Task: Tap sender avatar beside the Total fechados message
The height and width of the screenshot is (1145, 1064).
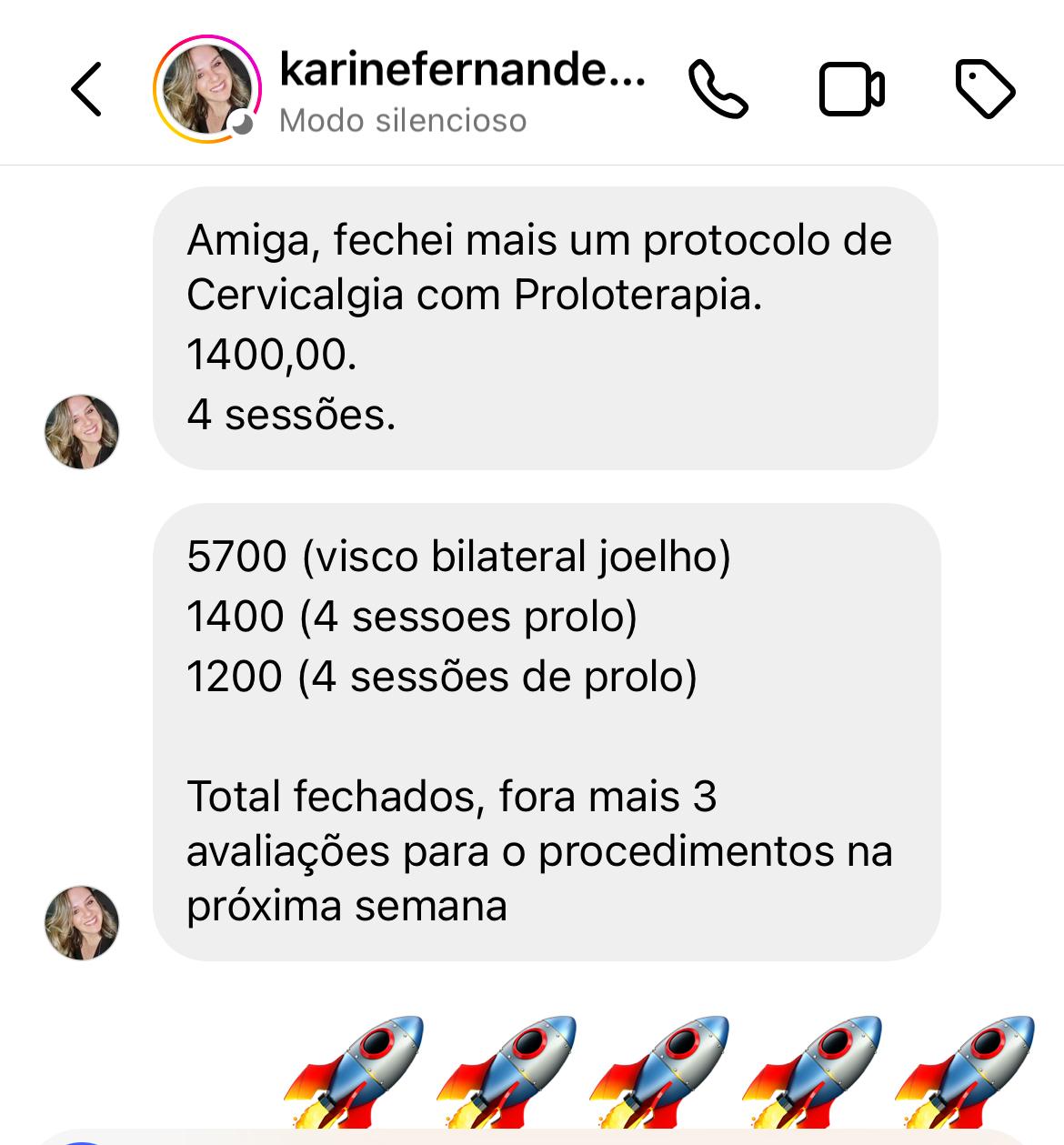Action: [x=82, y=923]
